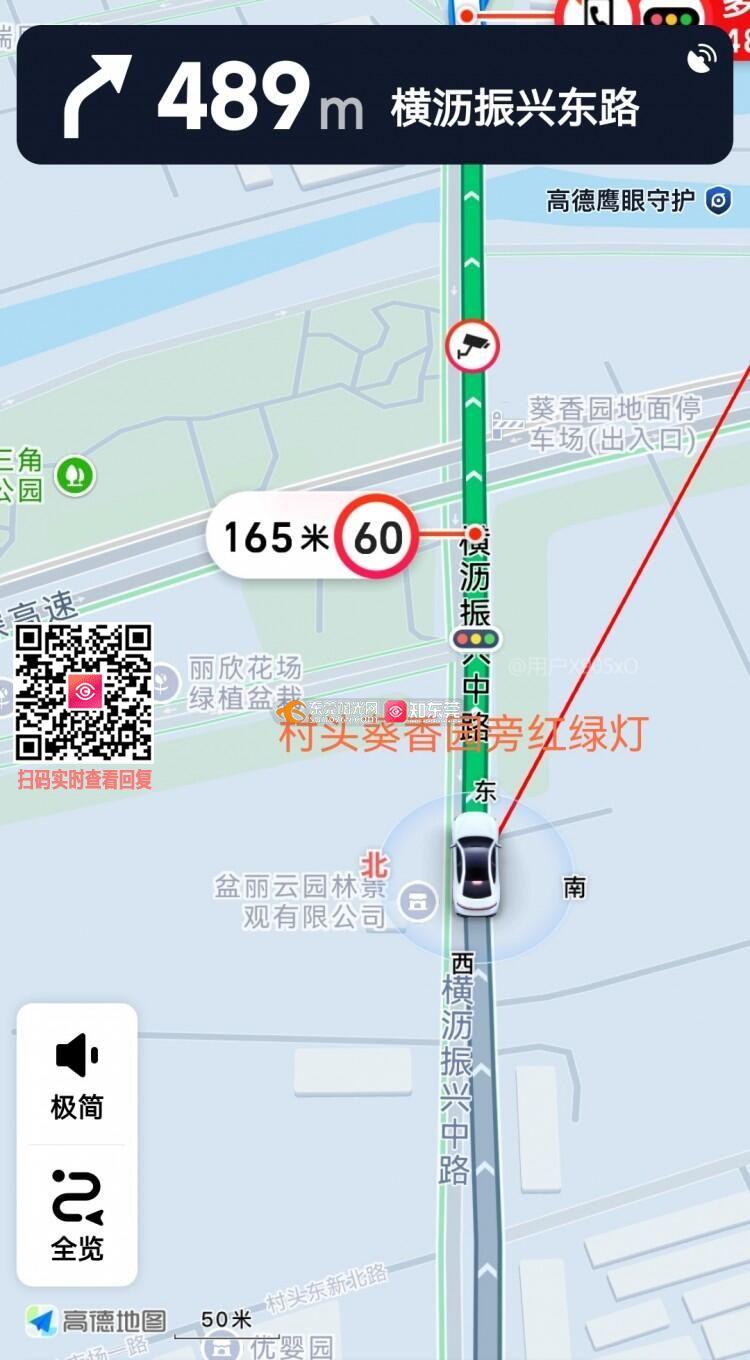Screen dimensions: 750x1360
Task: Tap the satellite signal icon in the navigation banner
Action: (702, 59)
